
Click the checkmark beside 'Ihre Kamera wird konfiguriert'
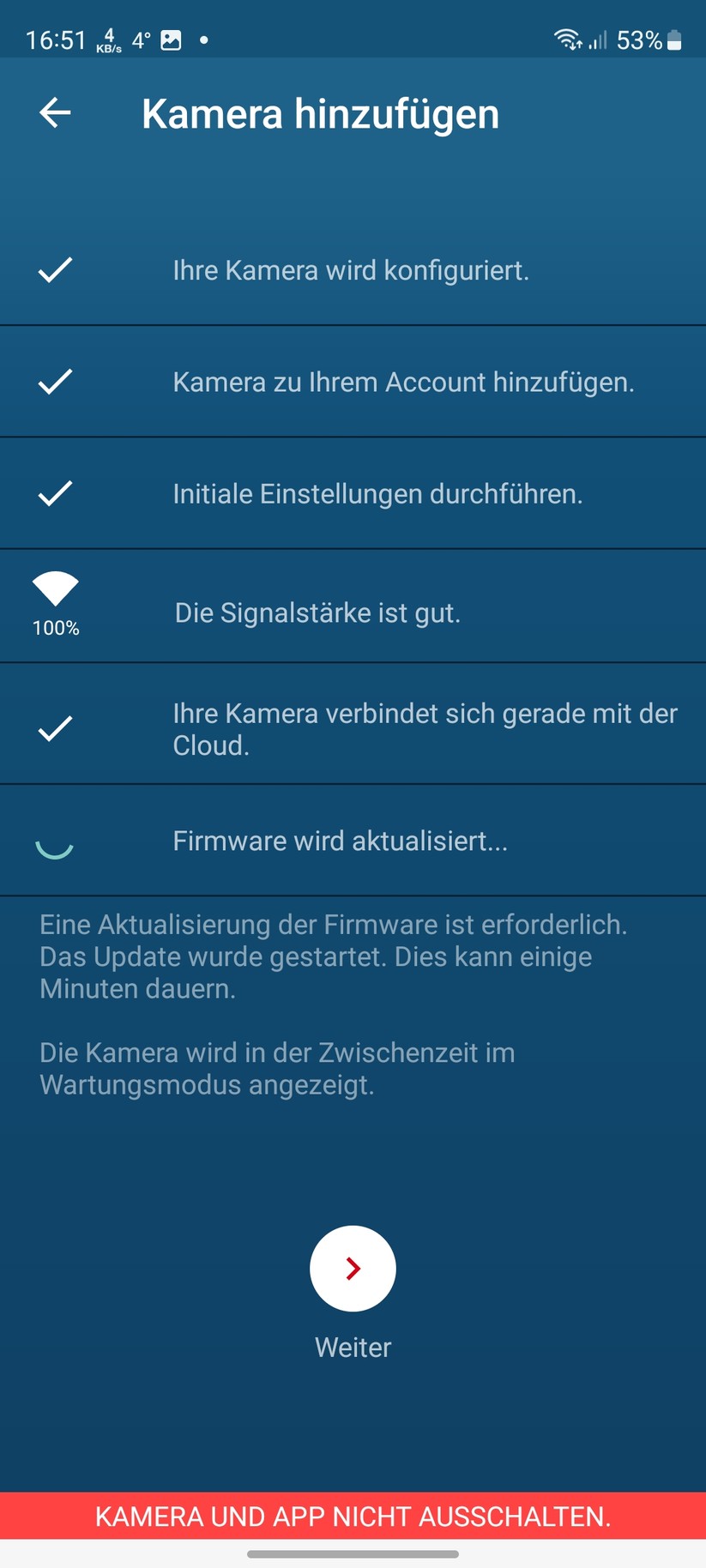[x=54, y=270]
